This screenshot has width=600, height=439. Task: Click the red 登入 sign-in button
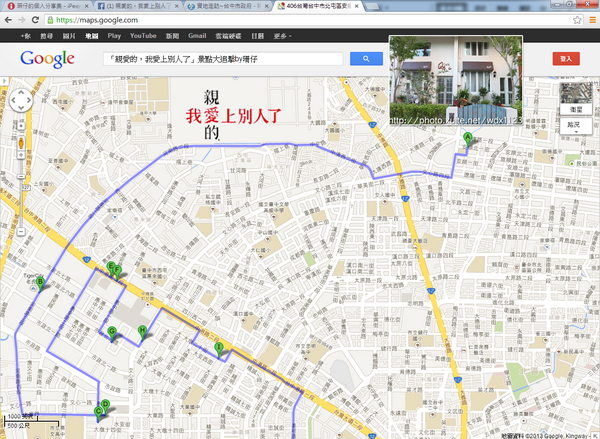(565, 59)
